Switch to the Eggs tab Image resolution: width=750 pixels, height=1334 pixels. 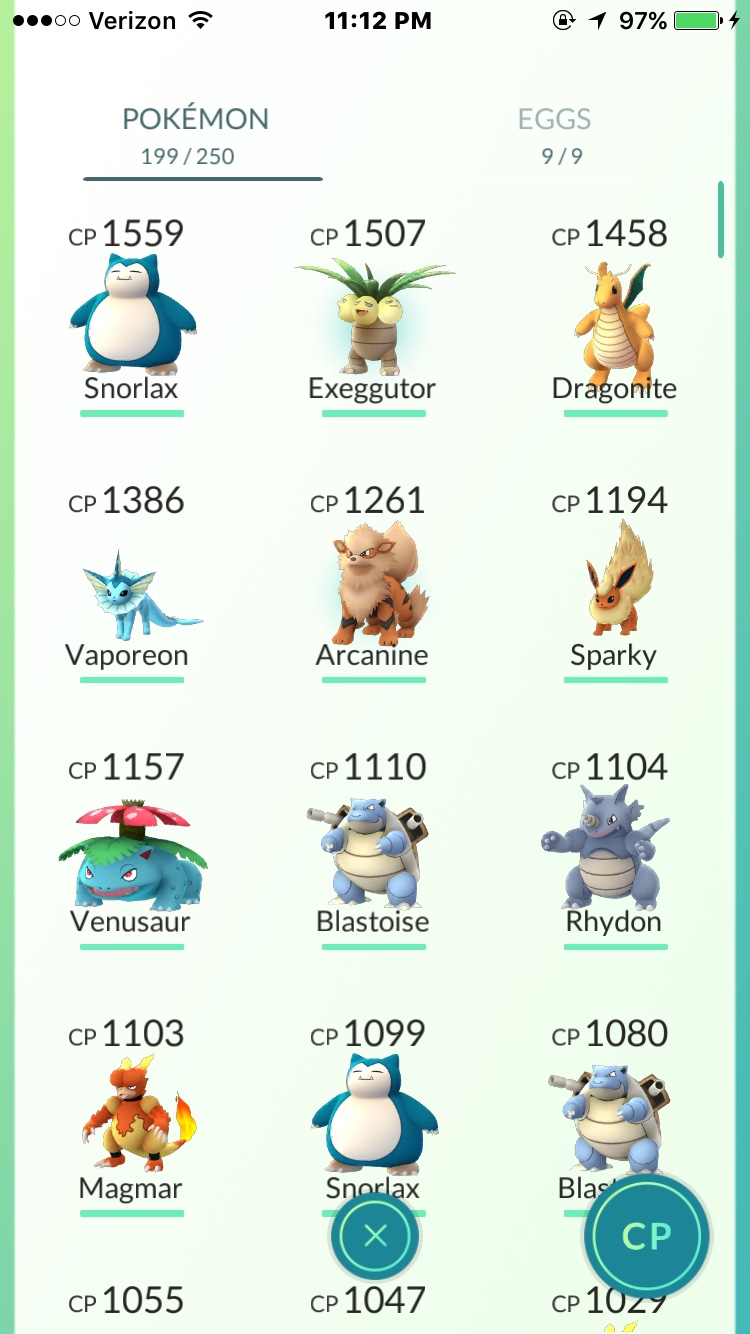(554, 135)
